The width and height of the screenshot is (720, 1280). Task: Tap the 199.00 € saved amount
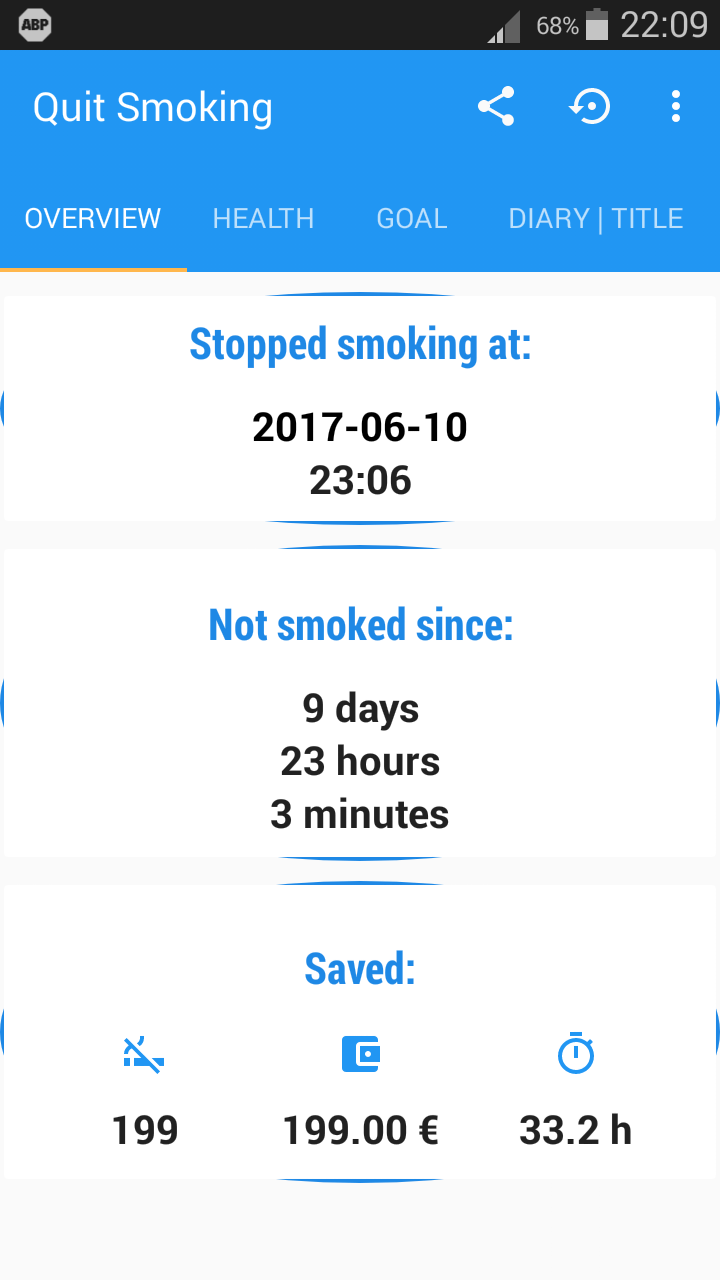pos(360,1129)
